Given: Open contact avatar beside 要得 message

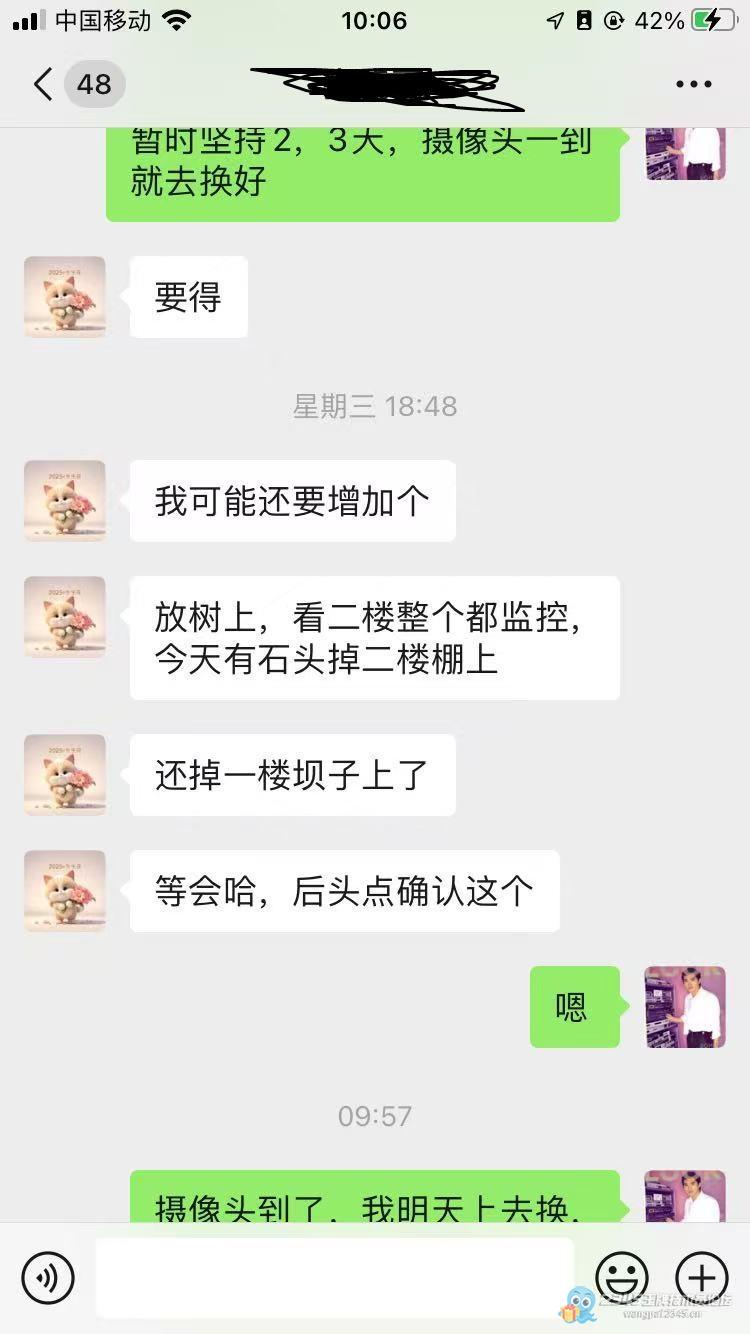Looking at the screenshot, I should [65, 297].
